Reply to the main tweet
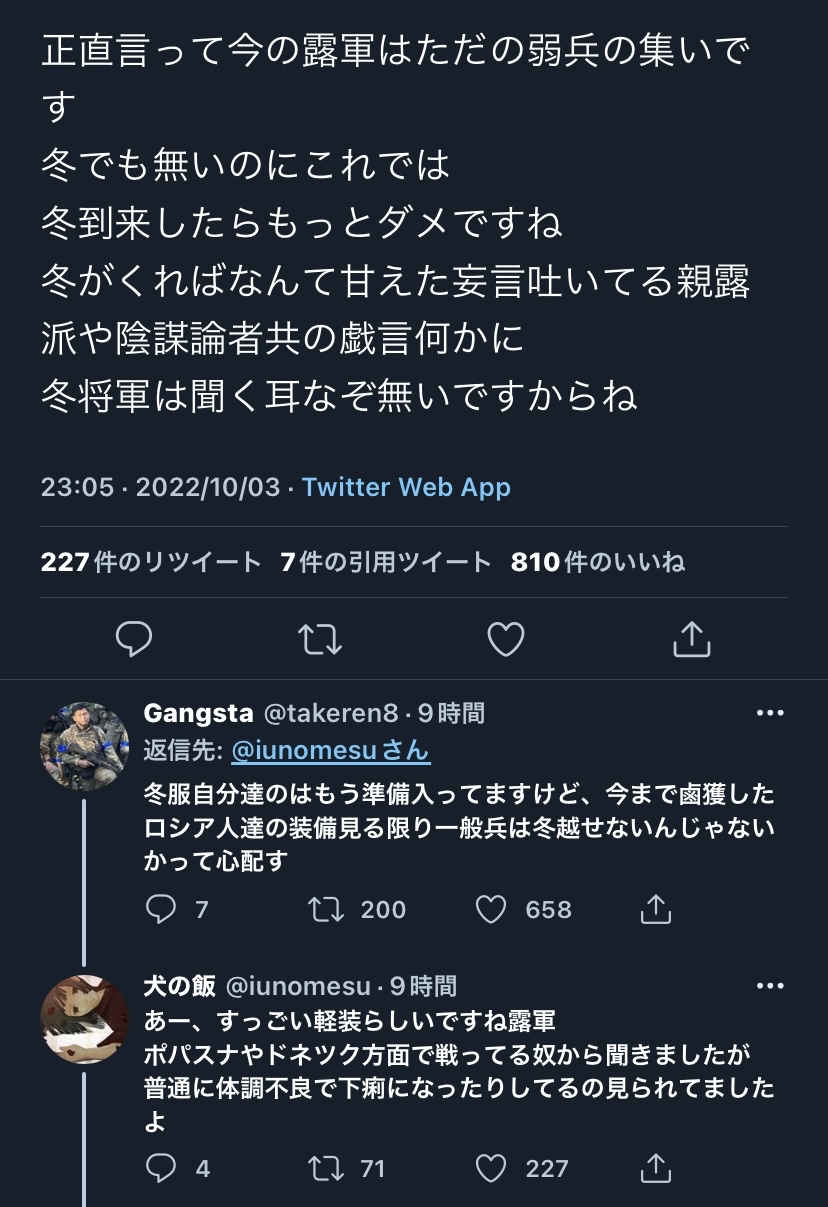The width and height of the screenshot is (828, 1207). tap(133, 639)
